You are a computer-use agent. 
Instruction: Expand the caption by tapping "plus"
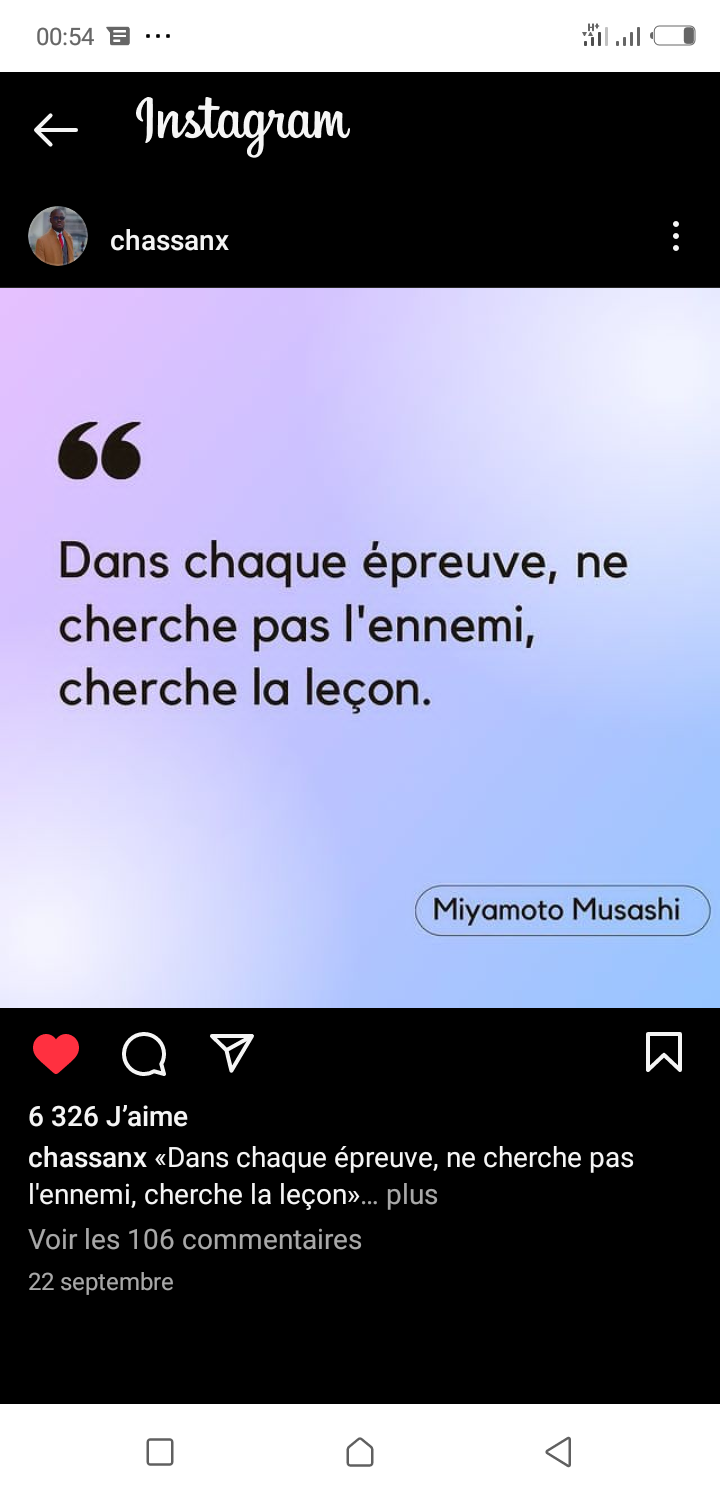412,1195
